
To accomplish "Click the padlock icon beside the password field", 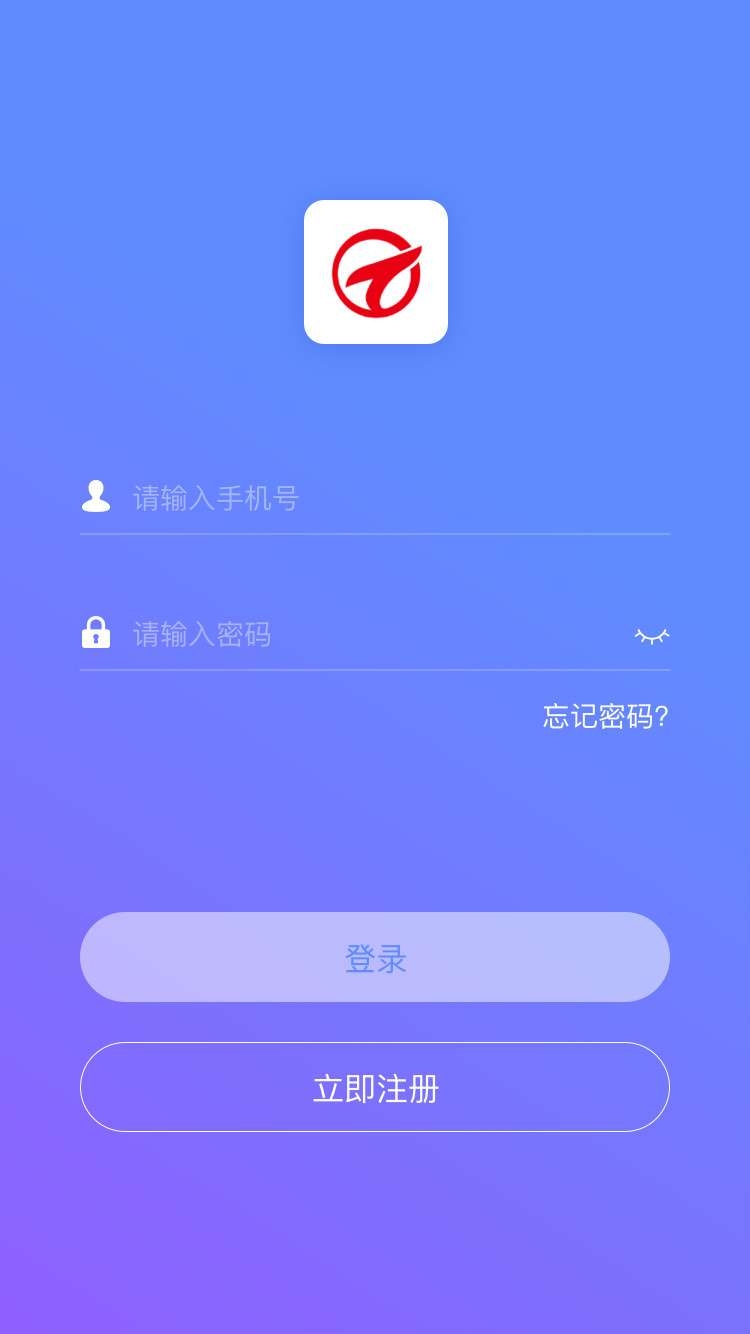I will [96, 633].
